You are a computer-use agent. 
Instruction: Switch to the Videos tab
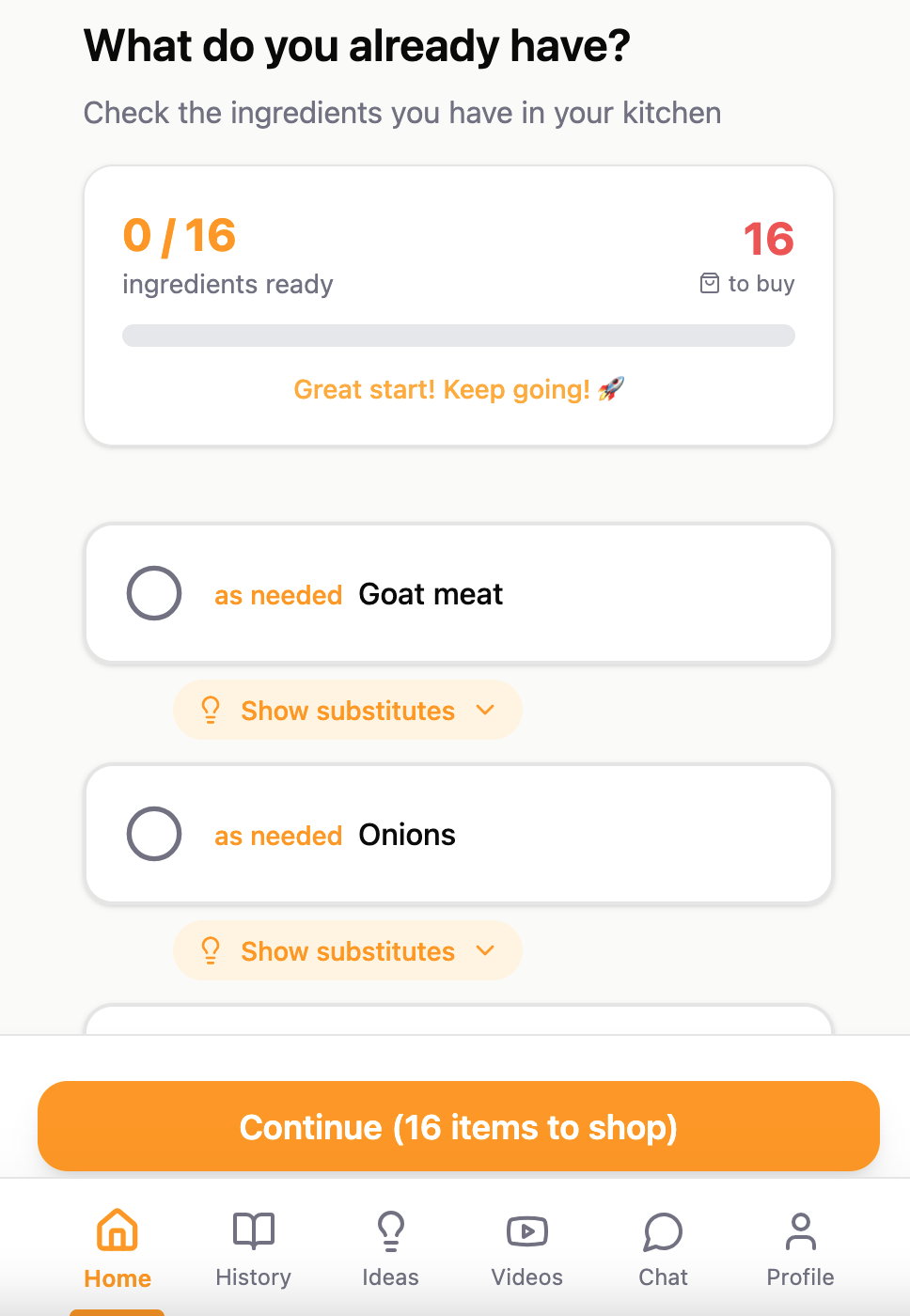[526, 1248]
